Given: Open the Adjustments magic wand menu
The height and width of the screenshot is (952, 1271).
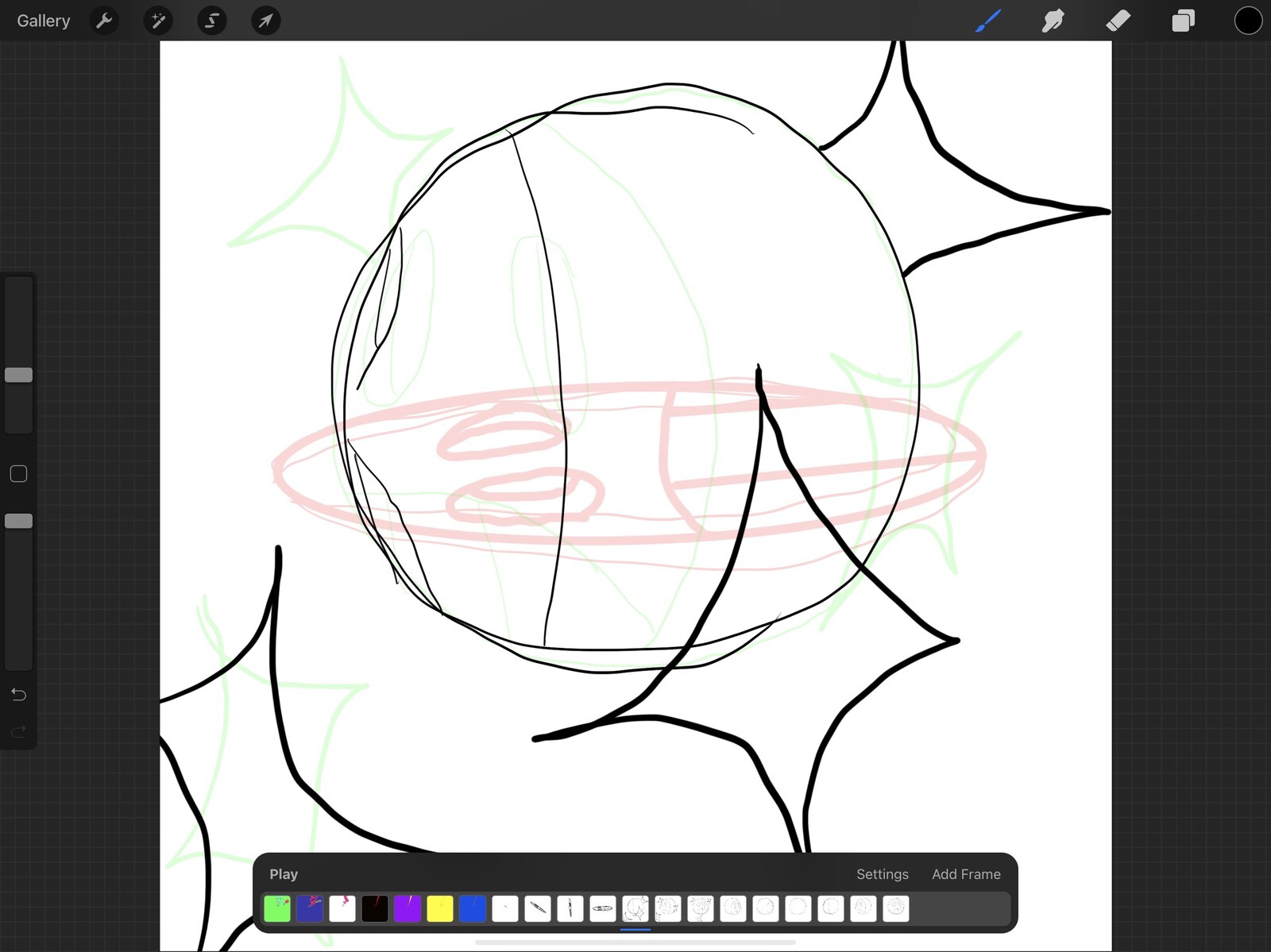Looking at the screenshot, I should pos(158,21).
